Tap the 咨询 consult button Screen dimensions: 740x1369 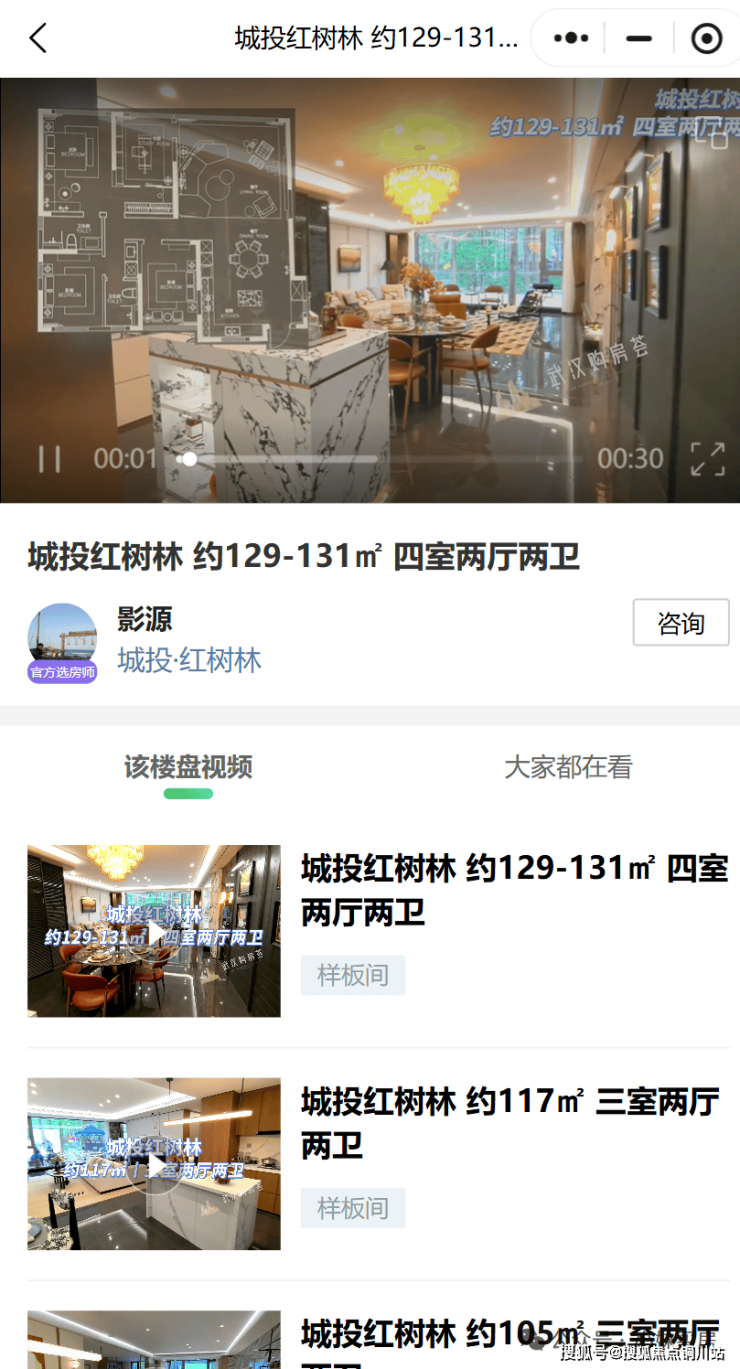tap(680, 623)
